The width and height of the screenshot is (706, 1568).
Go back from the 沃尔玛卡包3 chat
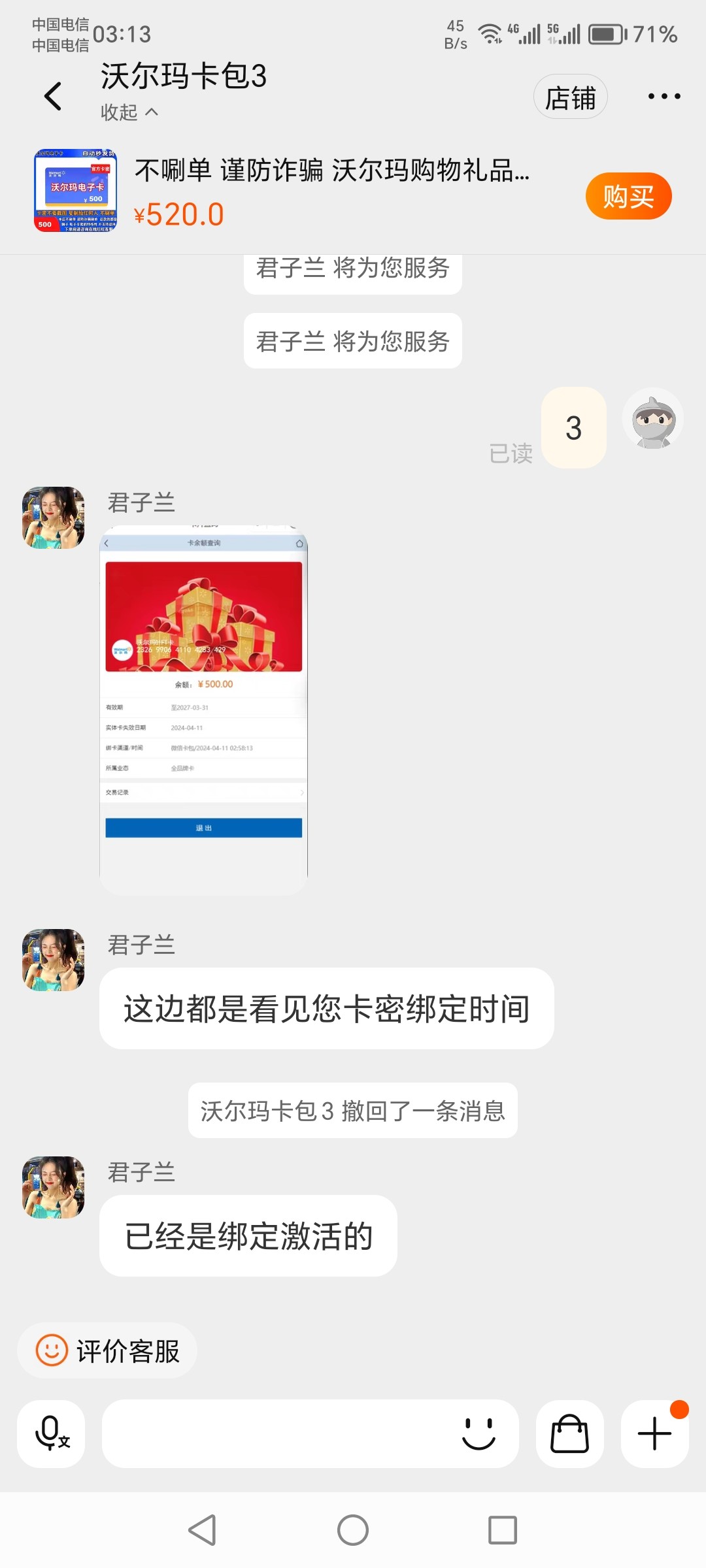pyautogui.click(x=54, y=97)
